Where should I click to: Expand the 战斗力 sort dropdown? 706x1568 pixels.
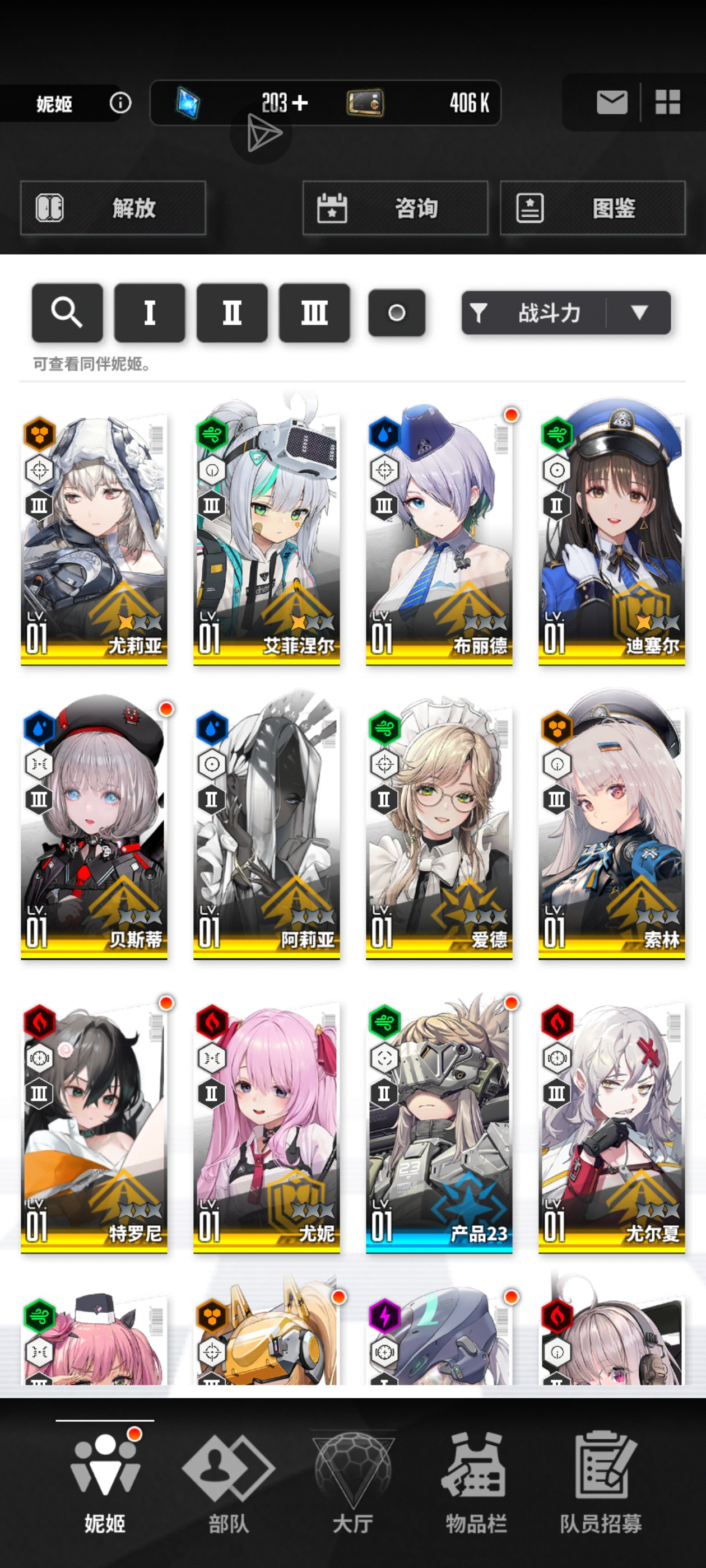tap(639, 313)
